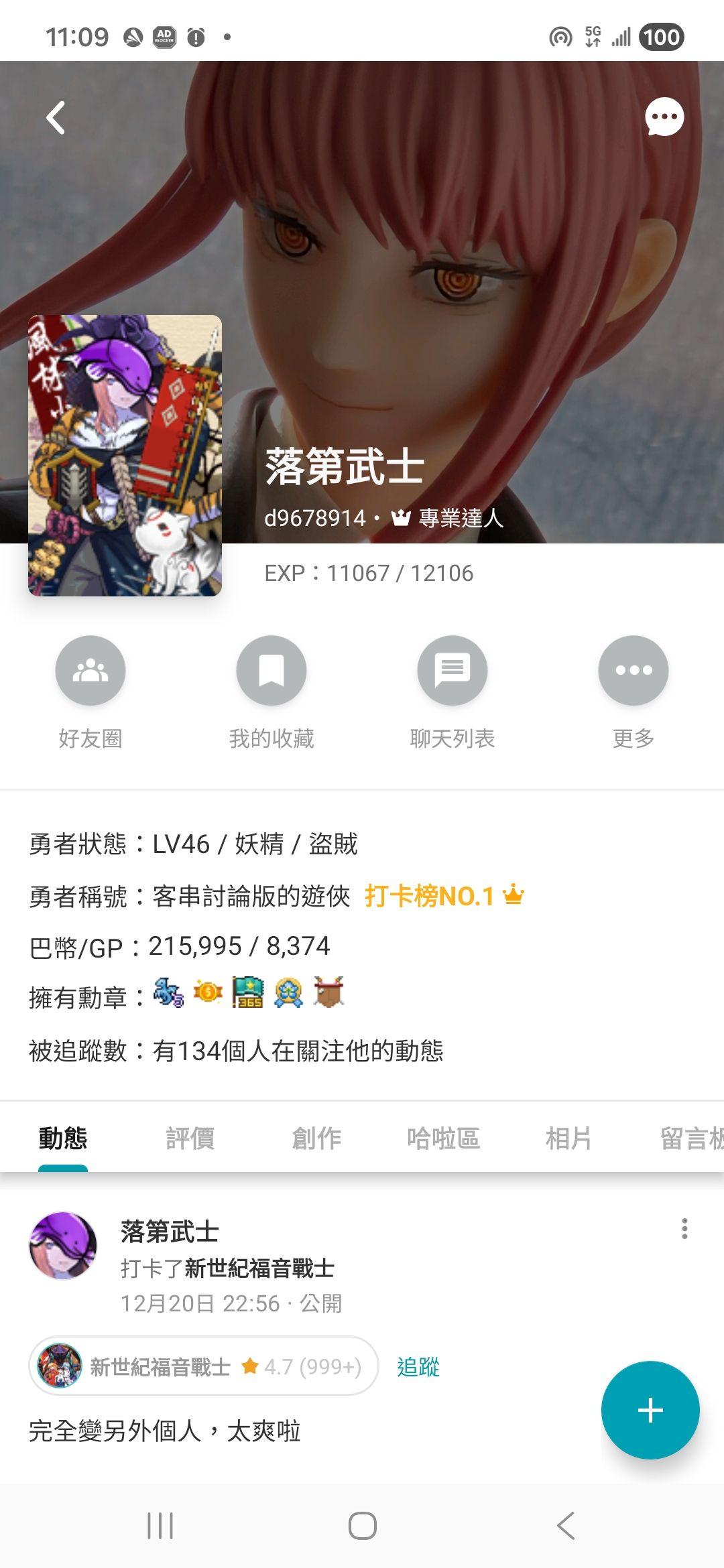724x1568 pixels.
Task: Tap the system home button
Action: 362,1526
